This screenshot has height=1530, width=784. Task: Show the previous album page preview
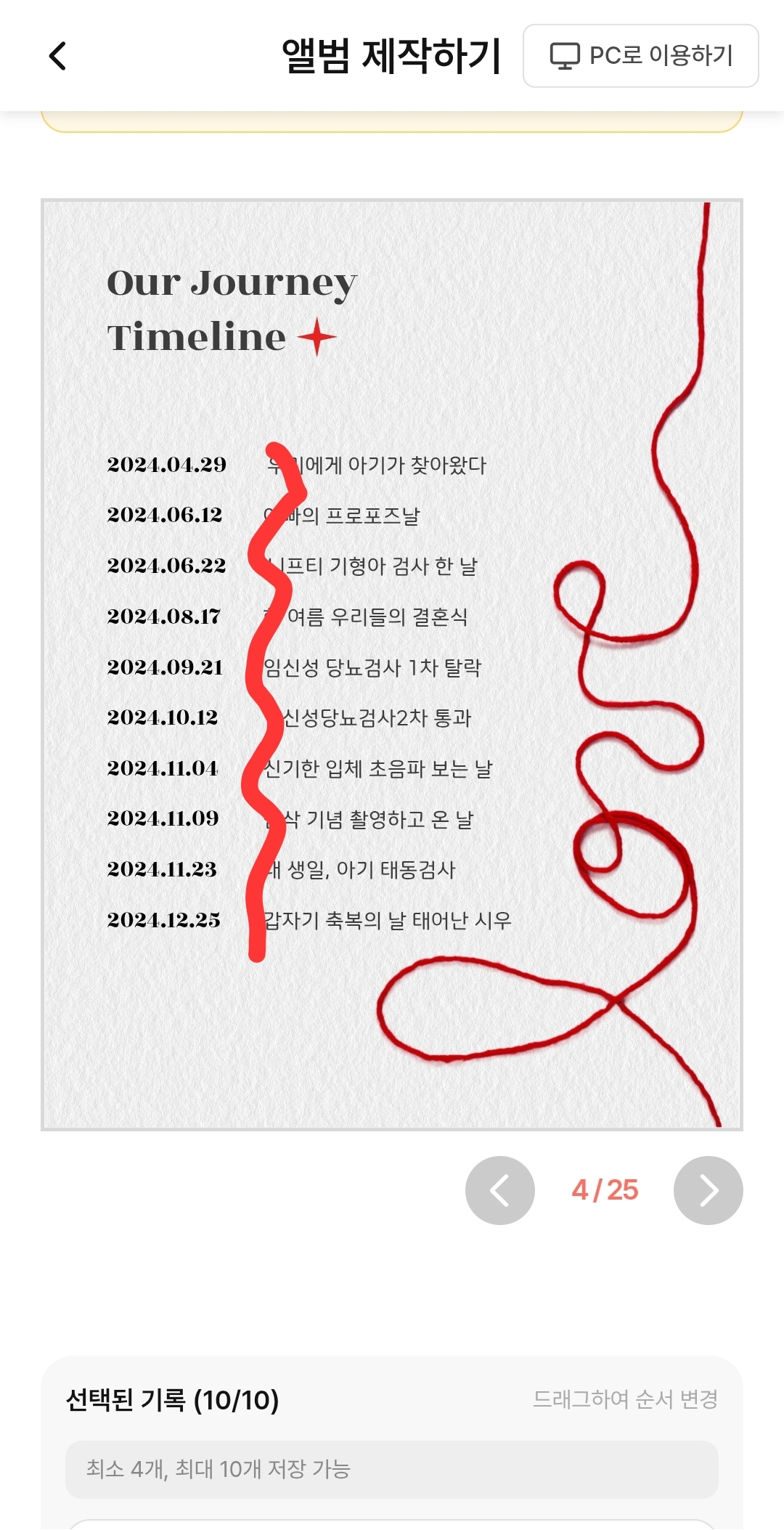click(499, 1190)
